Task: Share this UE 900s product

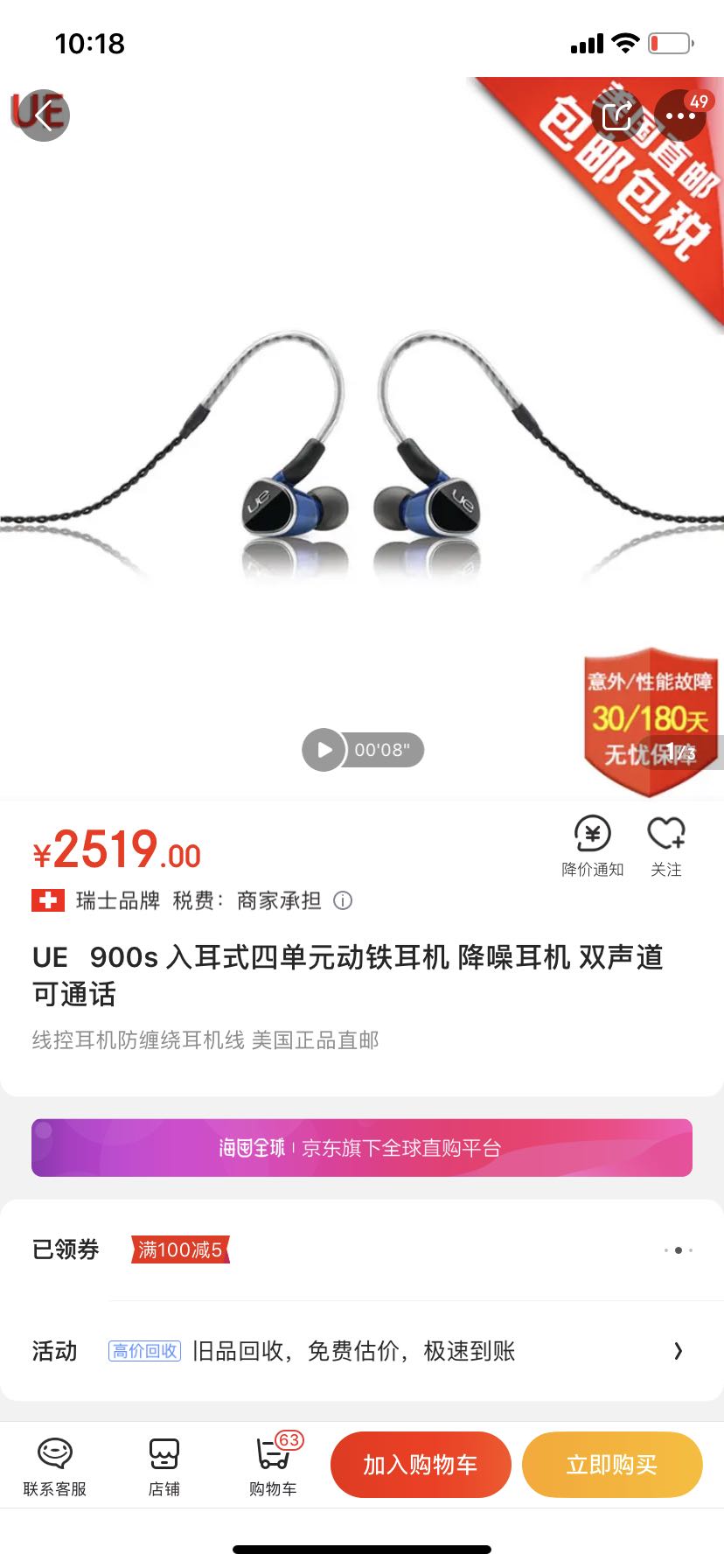Action: [617, 115]
